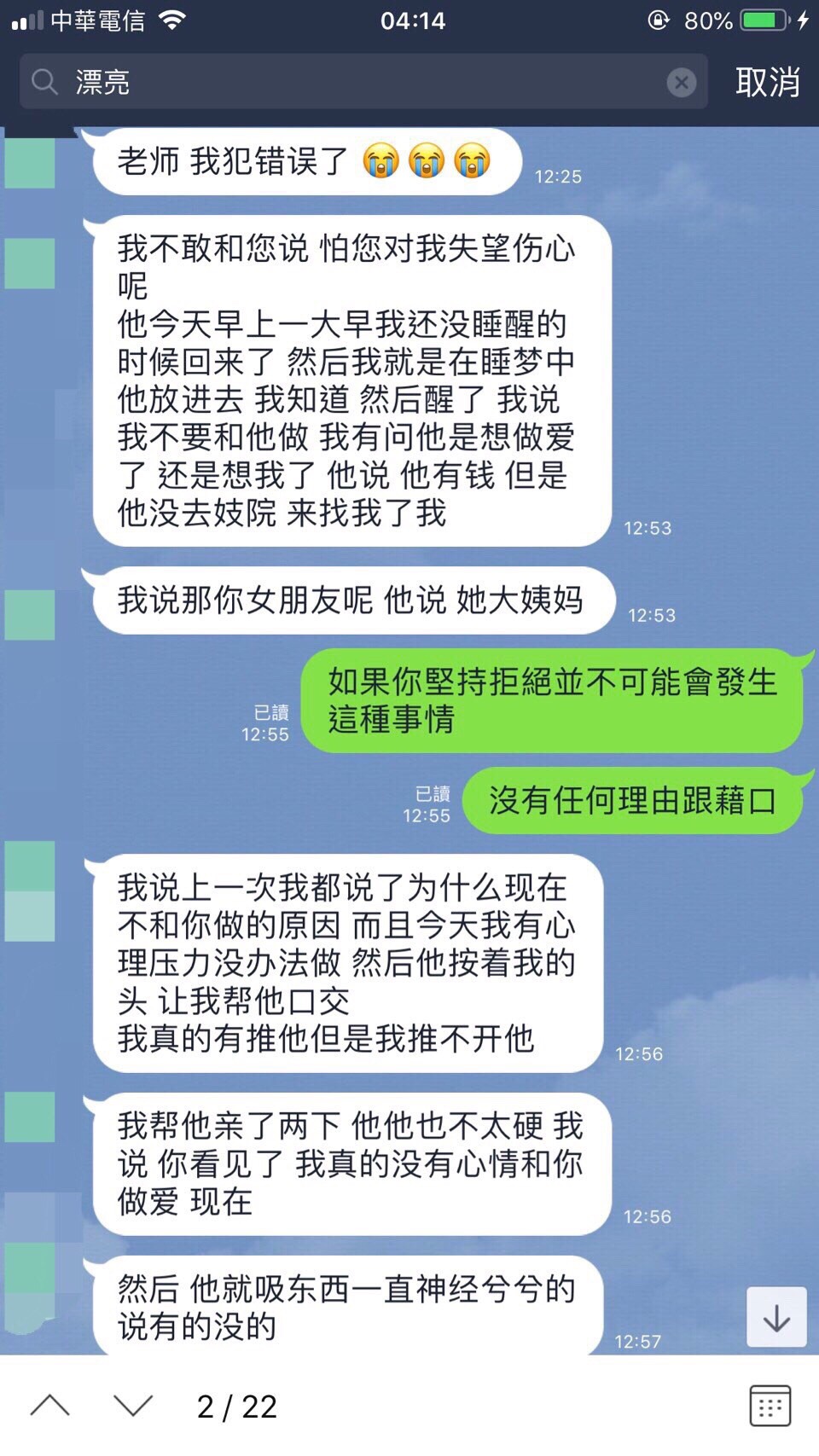The width and height of the screenshot is (819, 1456).
Task: Go to the previous search result
Action: (50, 1406)
